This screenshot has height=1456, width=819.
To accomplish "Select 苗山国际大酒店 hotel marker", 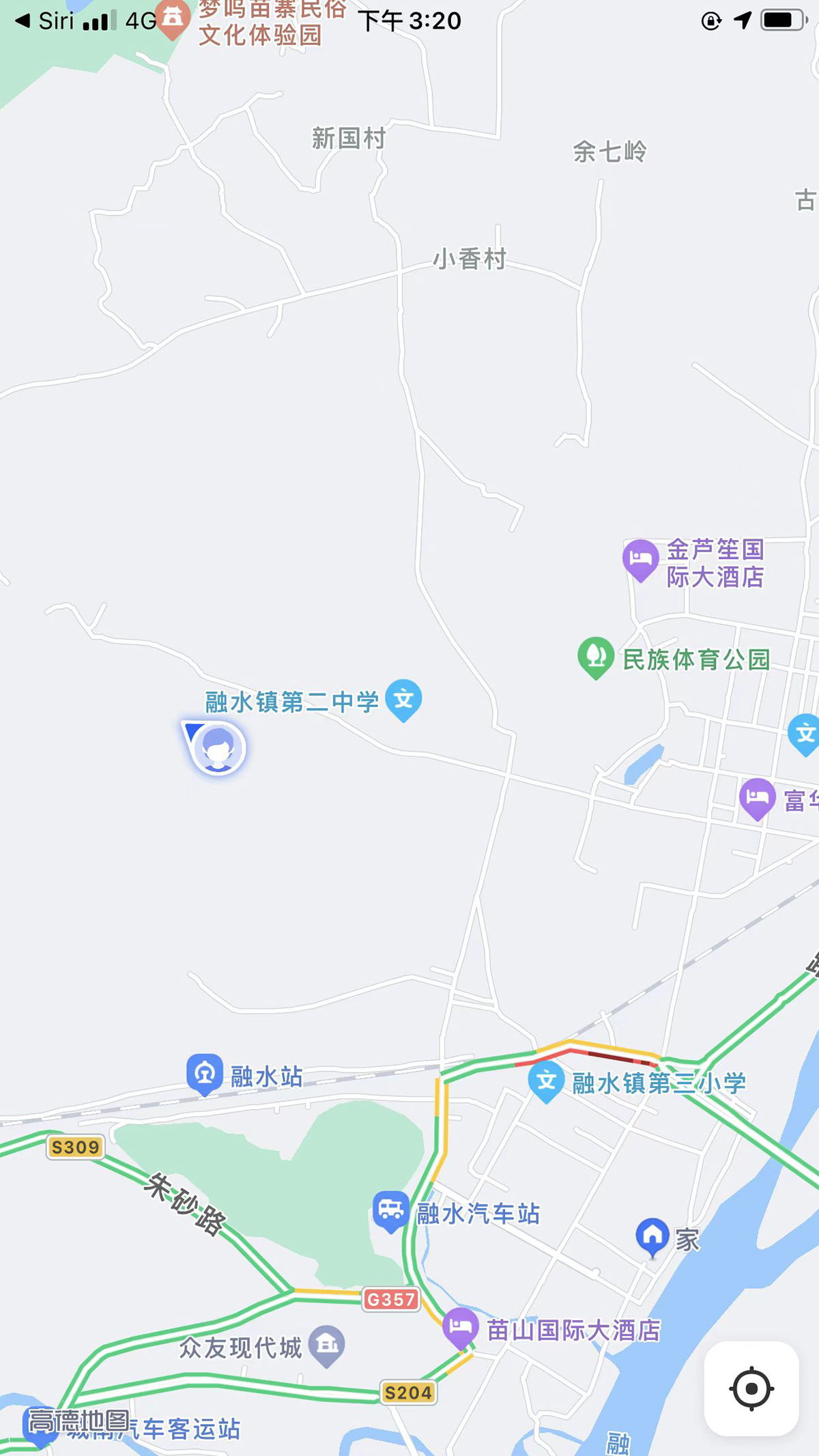I will tap(461, 1327).
